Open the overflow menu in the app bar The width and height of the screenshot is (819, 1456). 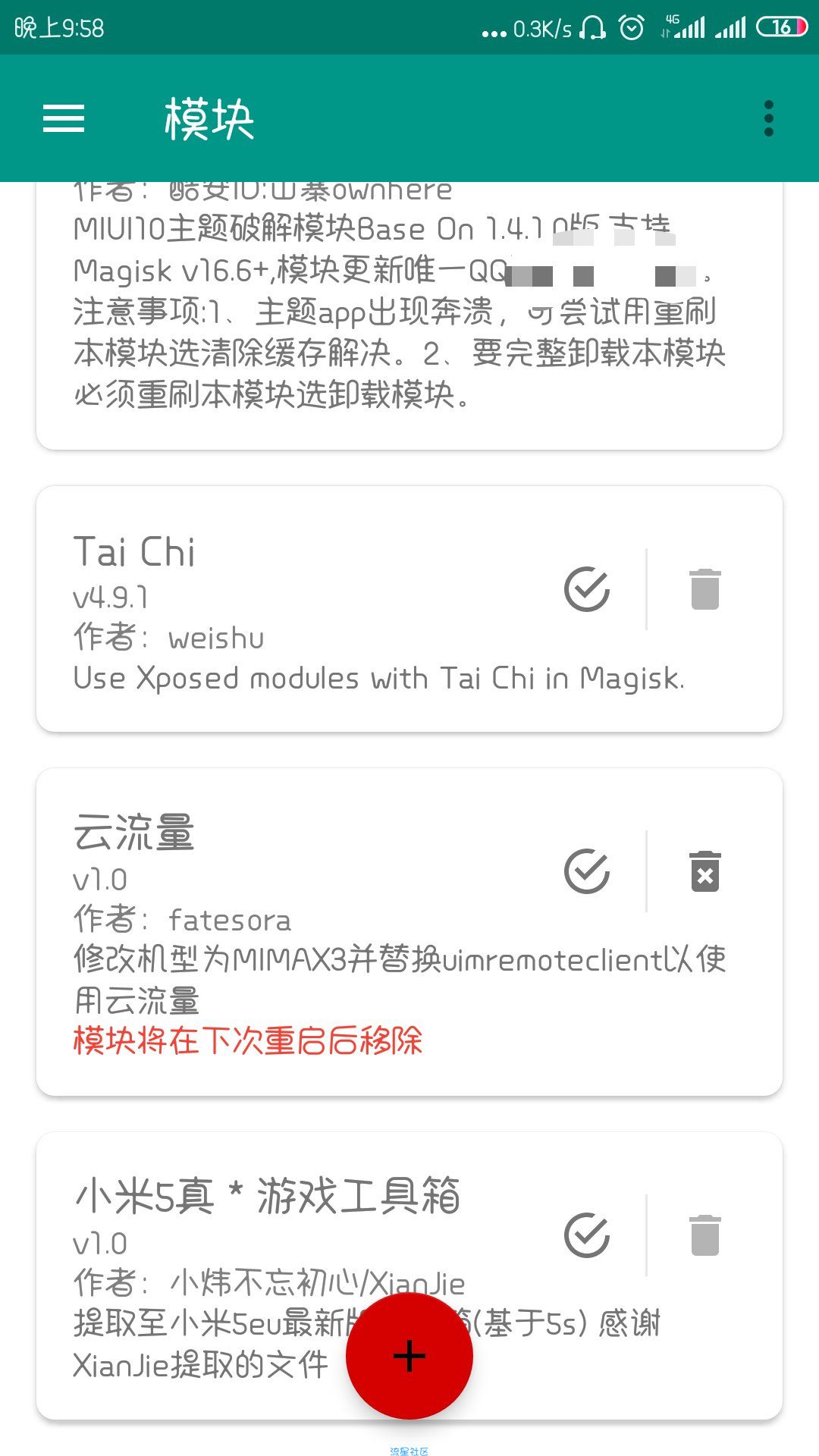pos(768,118)
